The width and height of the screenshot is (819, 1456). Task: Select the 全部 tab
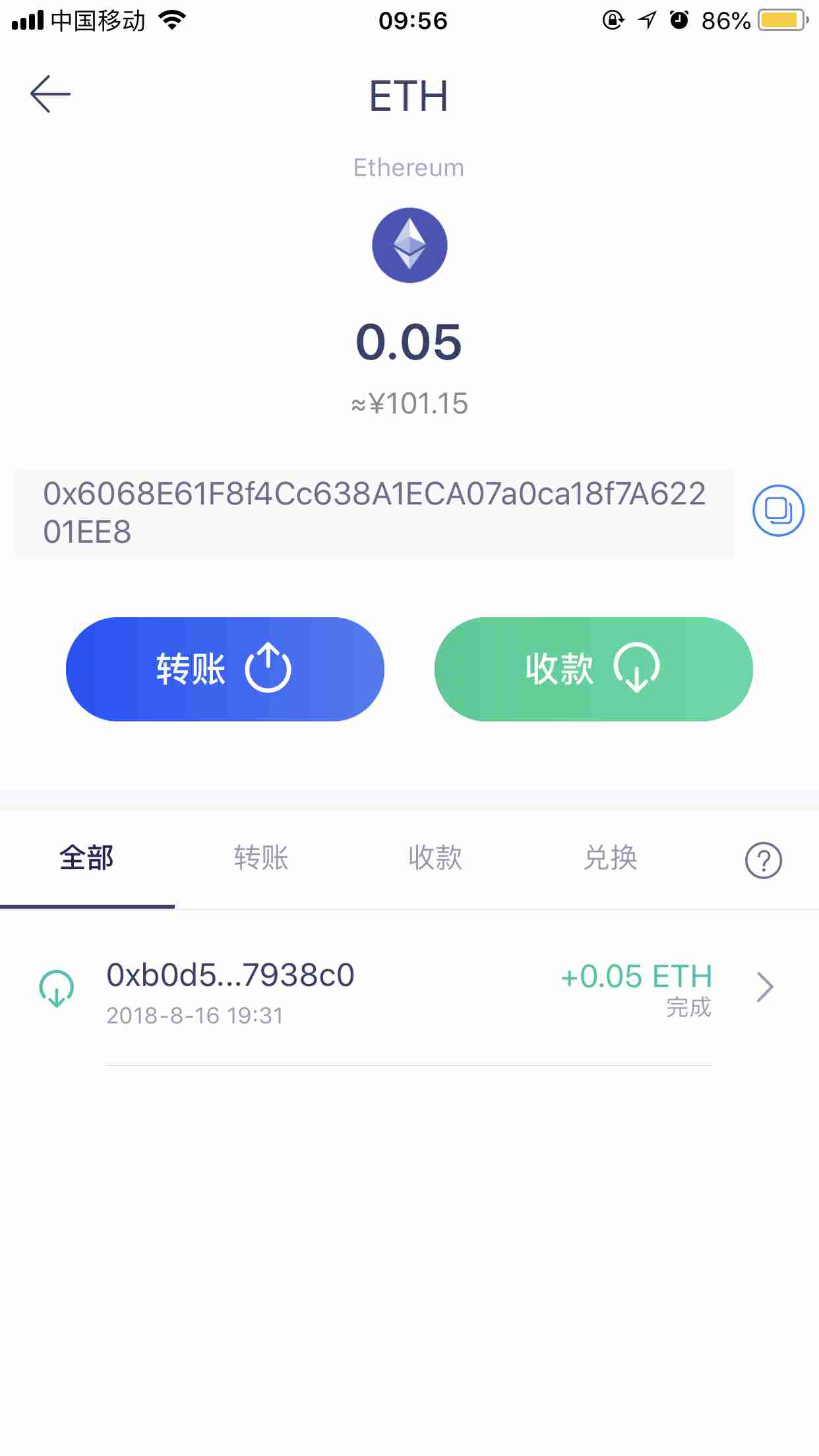click(87, 857)
